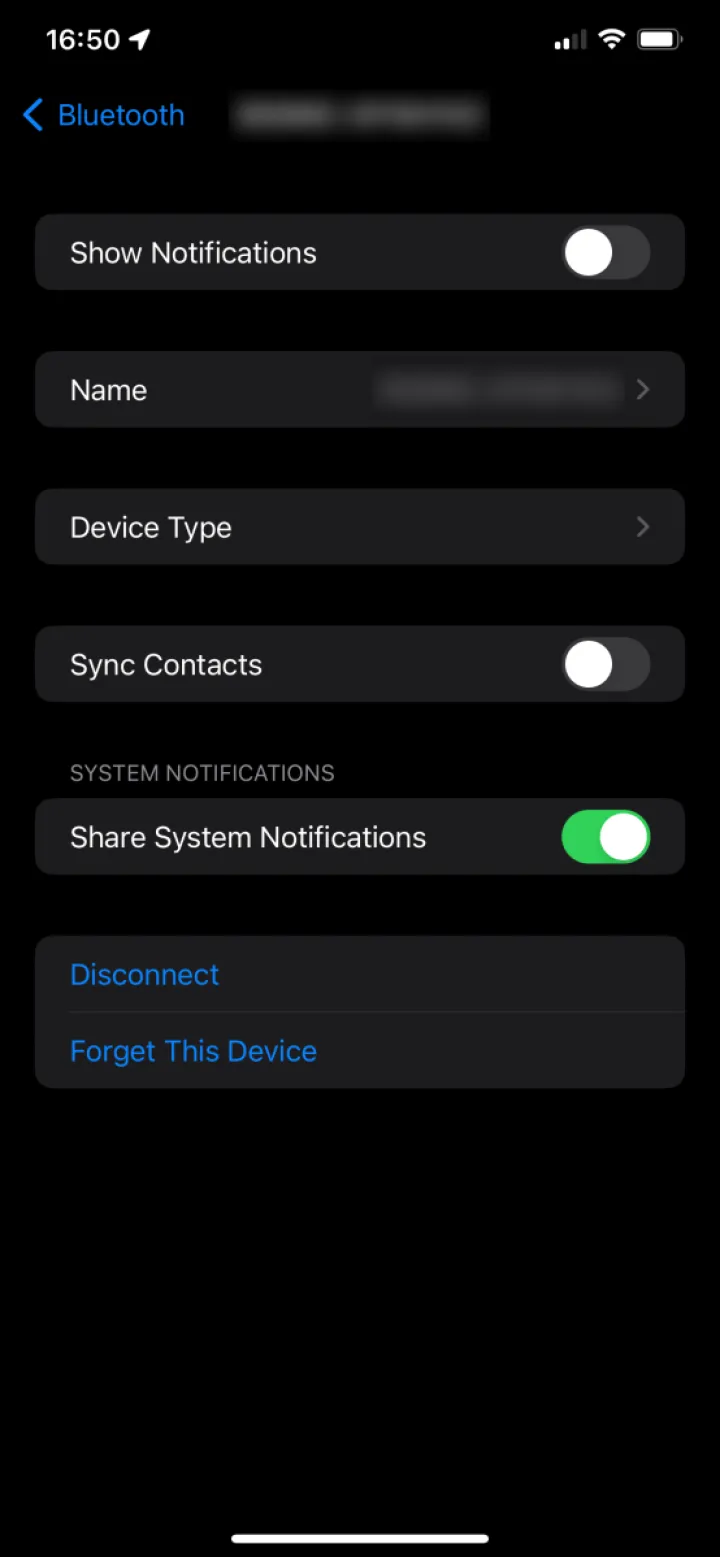Viewport: 720px width, 1557px height.
Task: Select Forget This Device
Action: pos(194,1051)
